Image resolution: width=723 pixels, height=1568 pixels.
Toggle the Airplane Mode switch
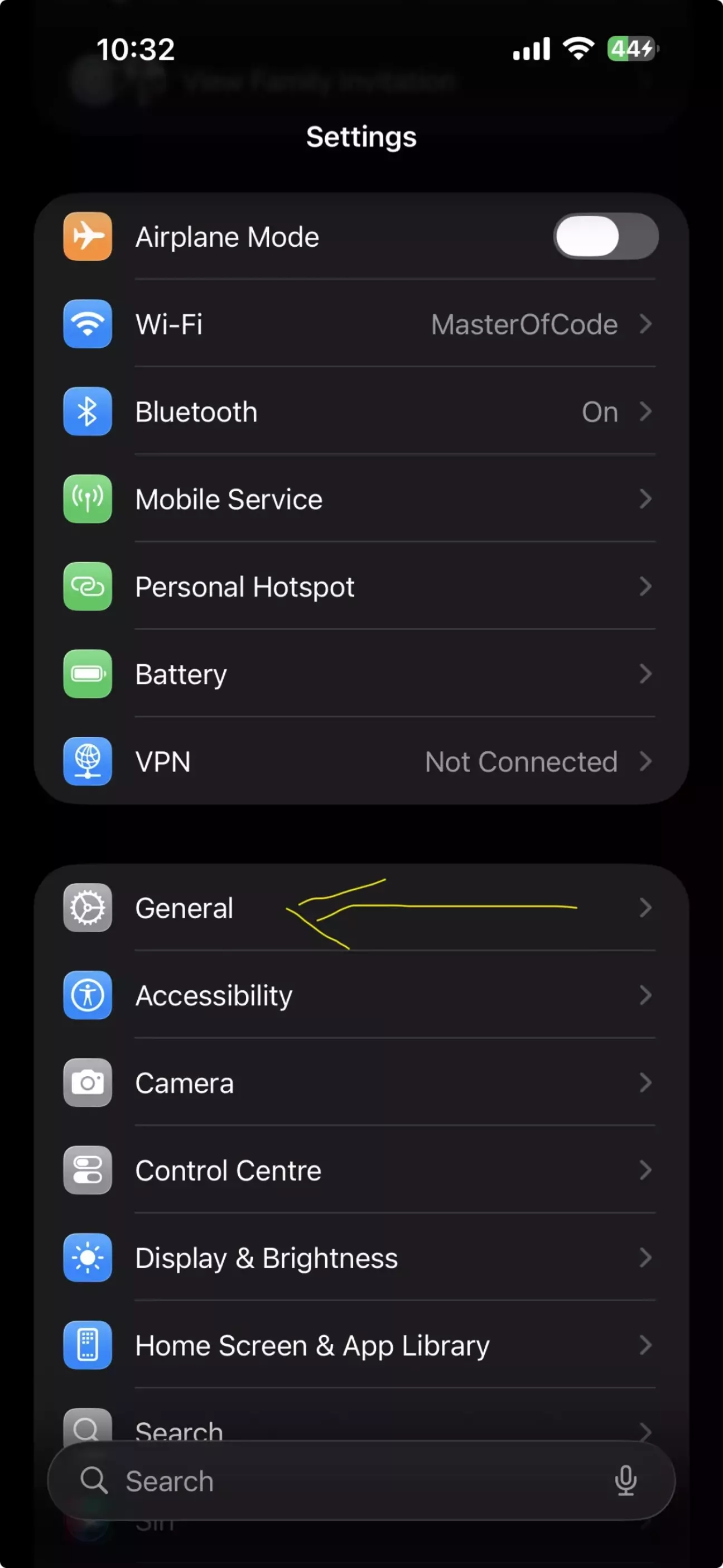tap(605, 236)
